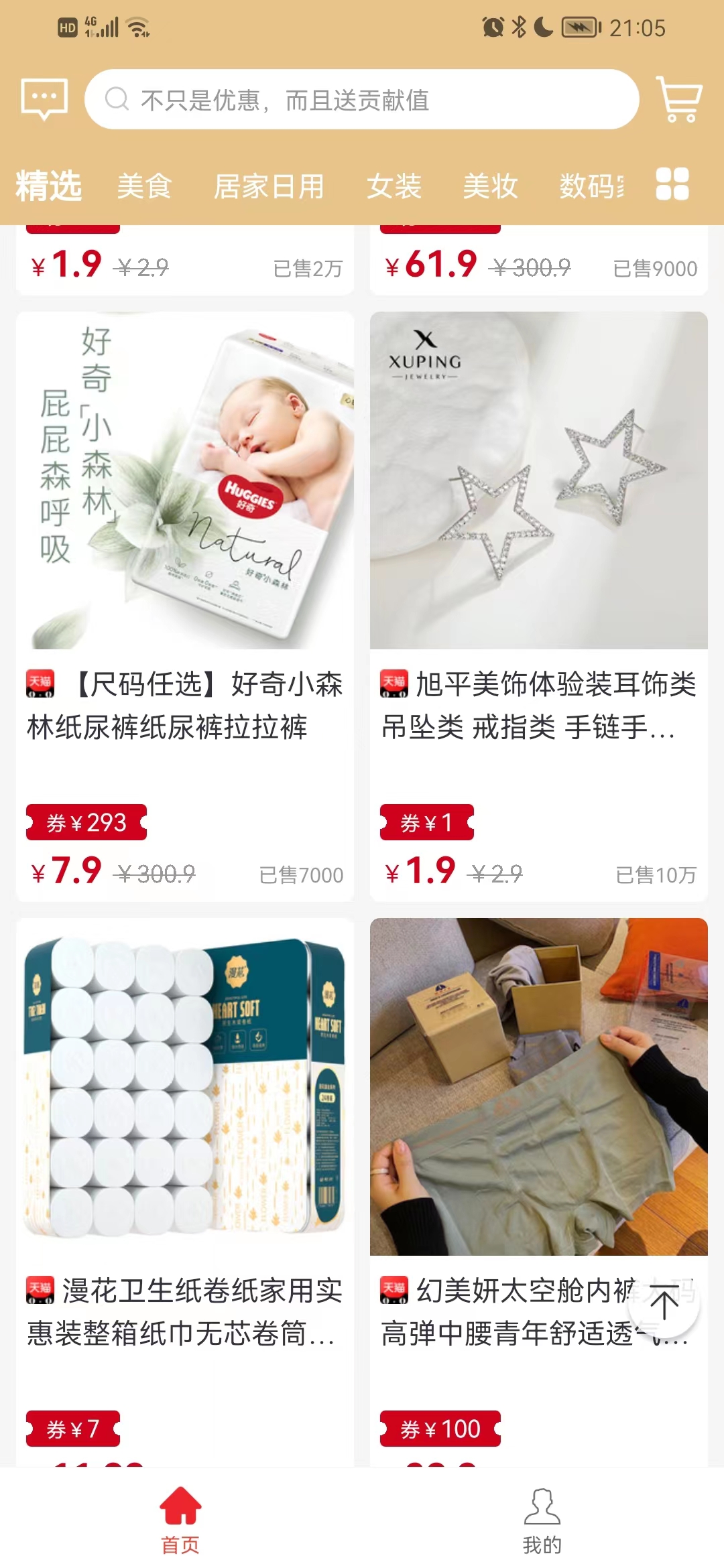Switch to the 精选 category tab
The image size is (724, 1568).
click(49, 186)
